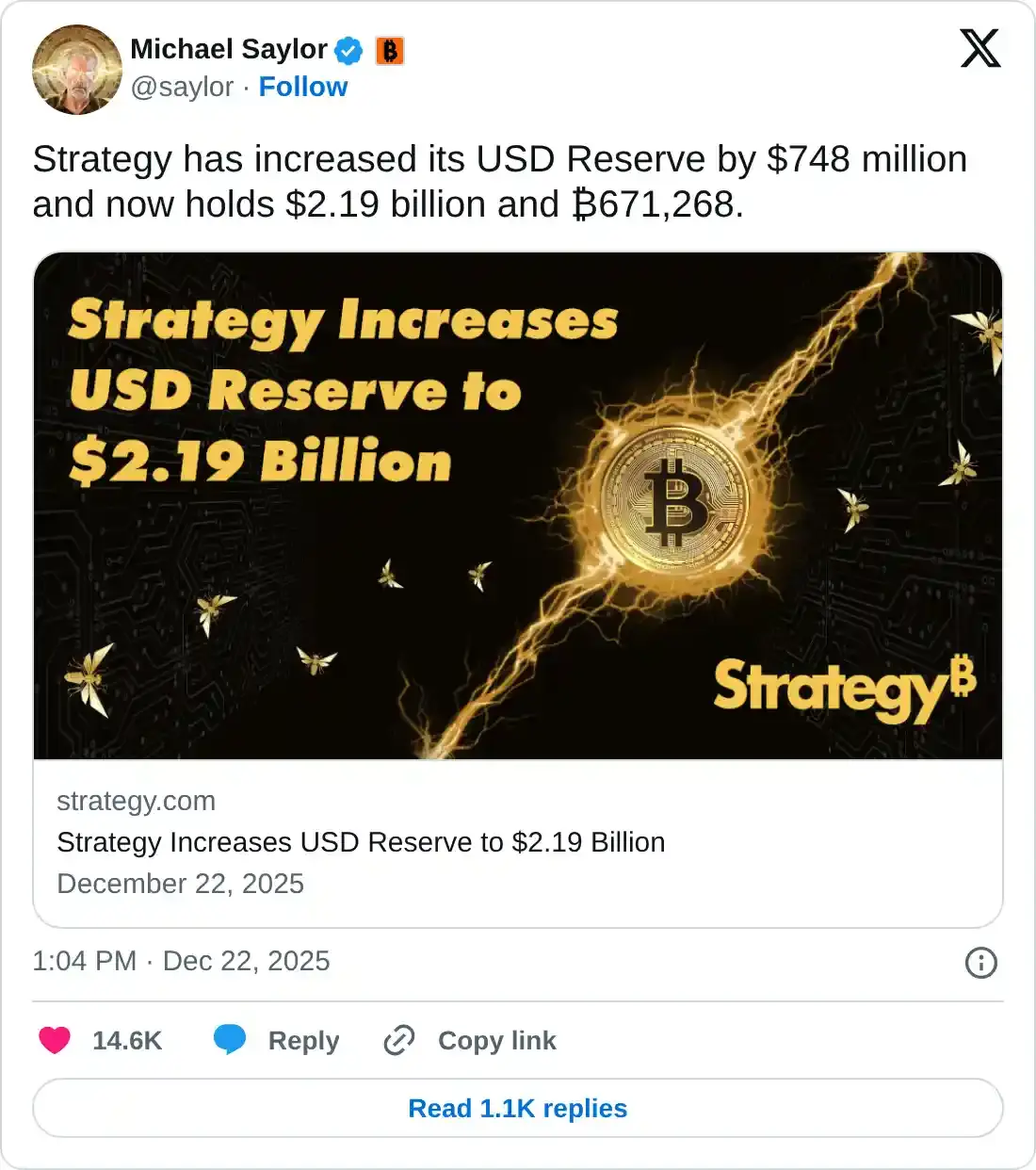The height and width of the screenshot is (1170, 1036).
Task: Open the Read 1.1K replies button
Action: (517, 1109)
